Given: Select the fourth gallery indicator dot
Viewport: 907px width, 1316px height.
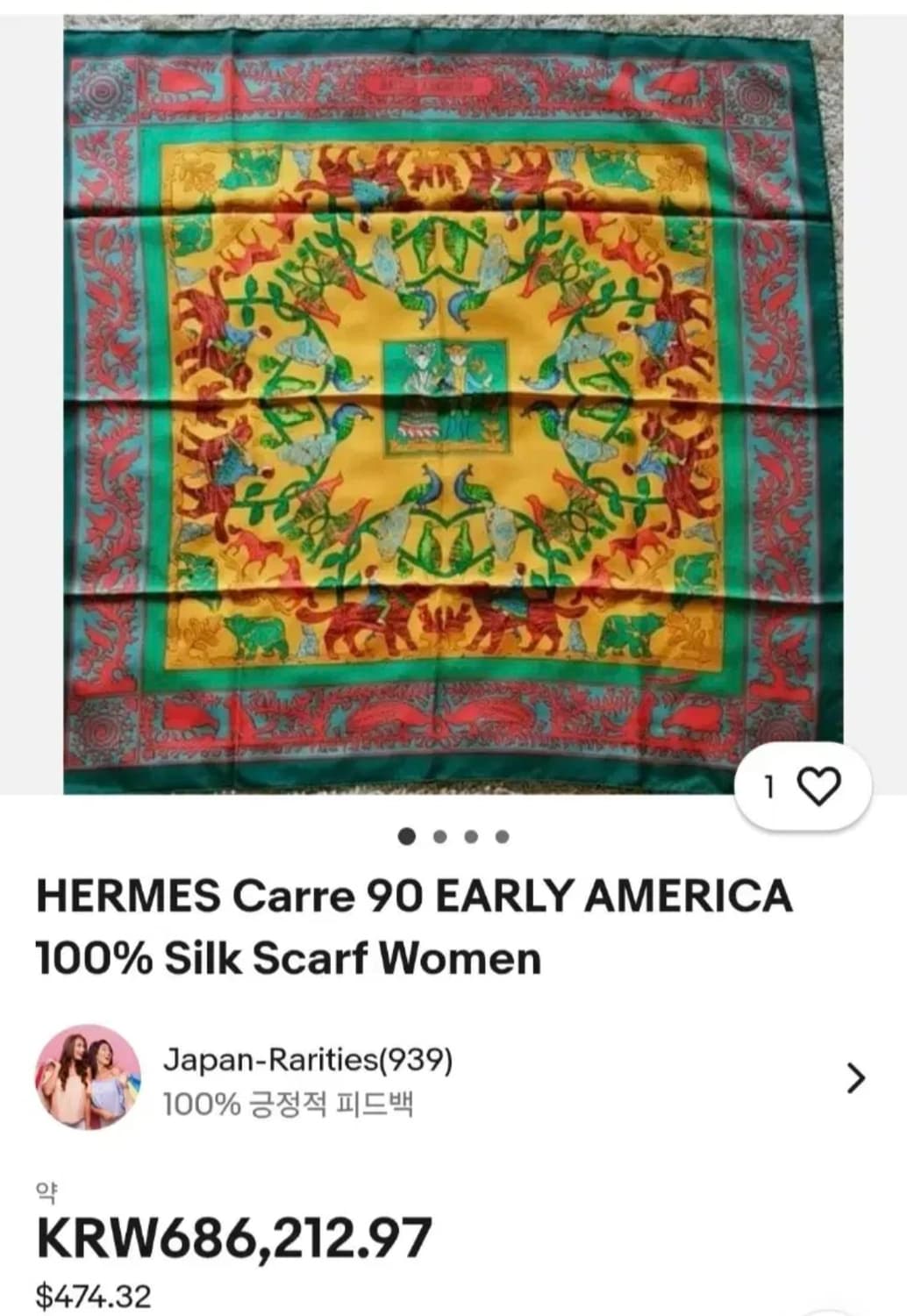Looking at the screenshot, I should click(502, 838).
